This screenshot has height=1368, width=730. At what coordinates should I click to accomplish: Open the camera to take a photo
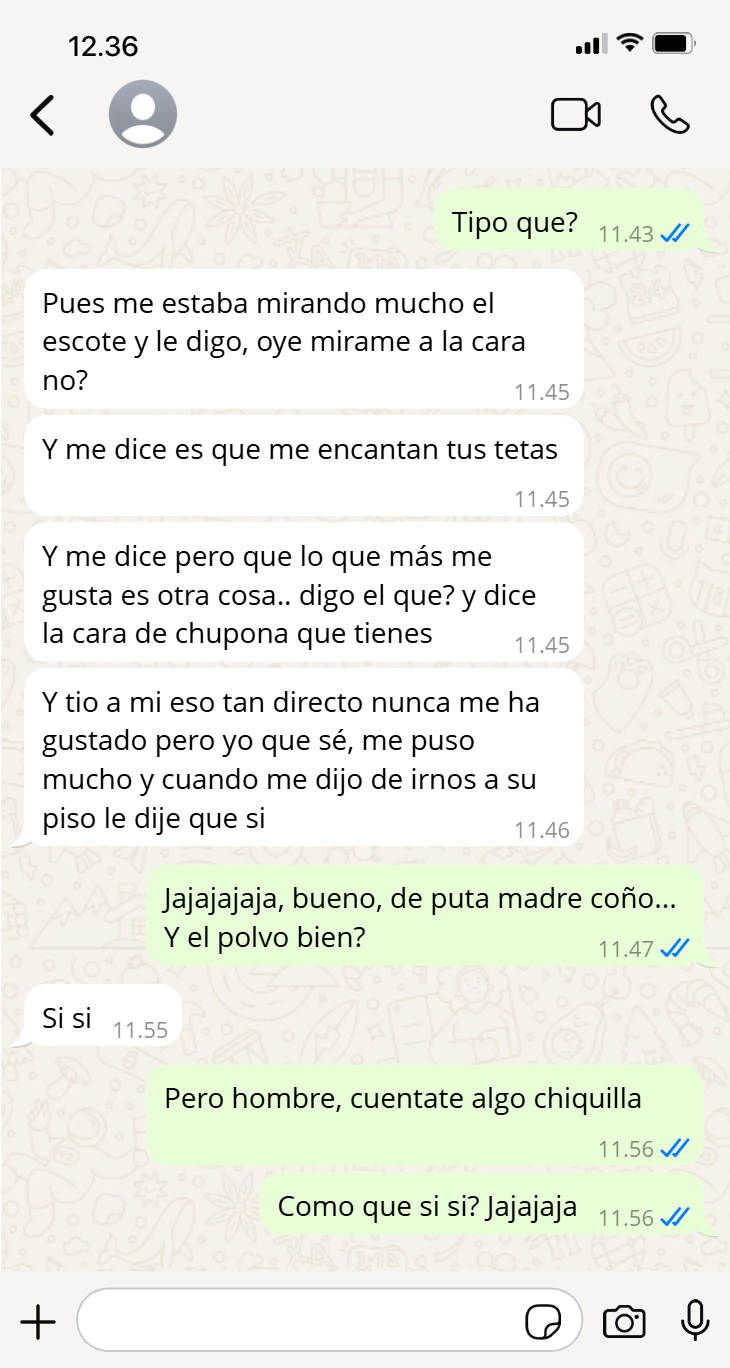point(624,1323)
